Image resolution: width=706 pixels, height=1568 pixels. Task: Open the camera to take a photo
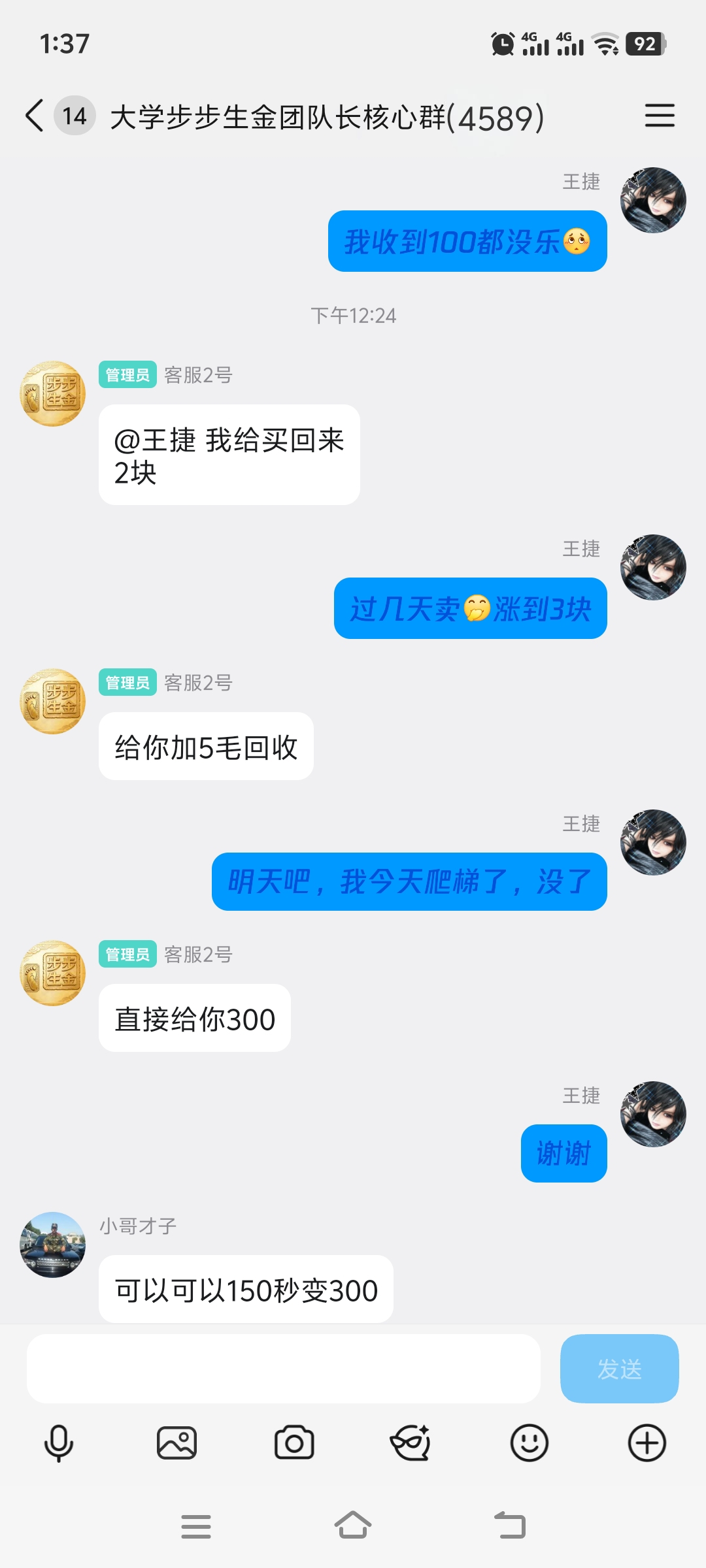point(294,1443)
